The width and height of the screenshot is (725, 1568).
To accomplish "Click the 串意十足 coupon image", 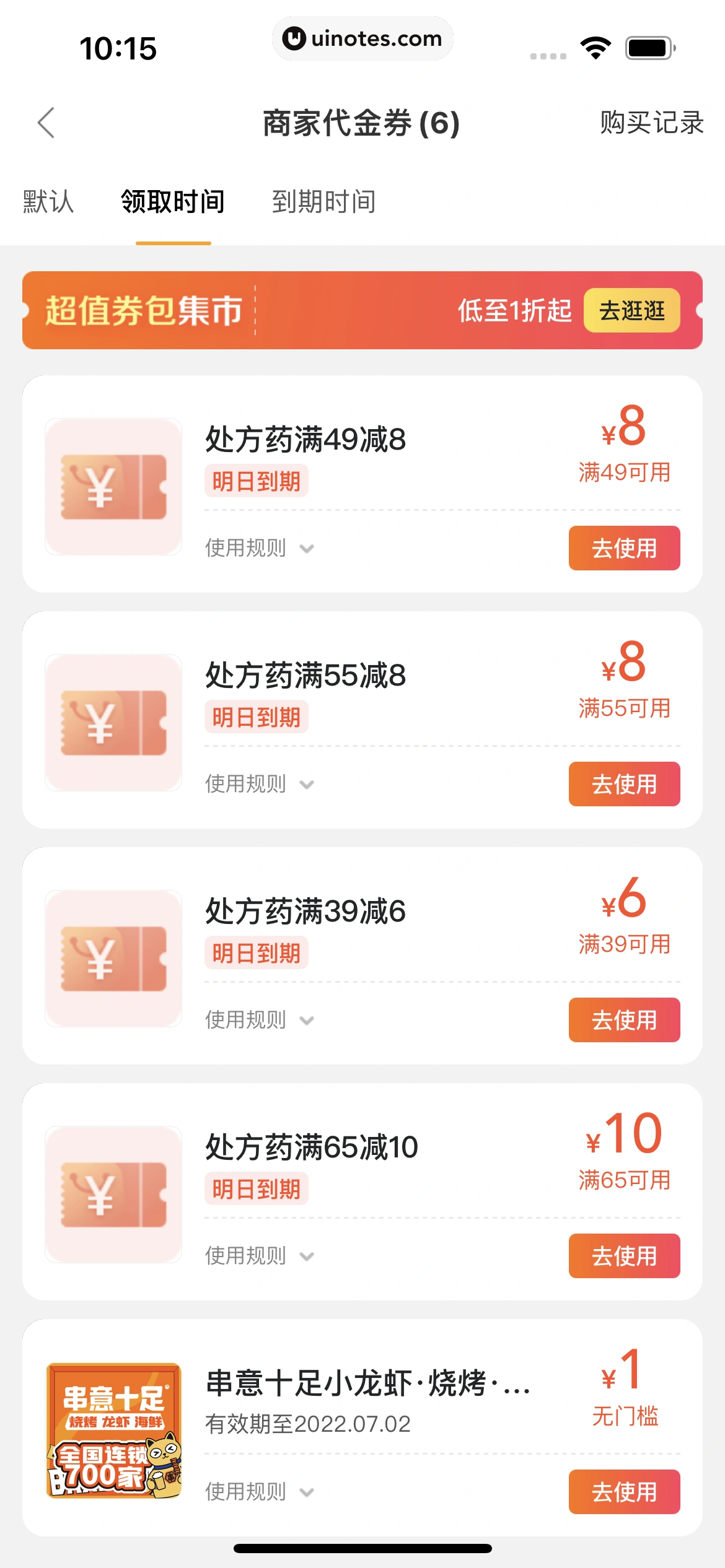I will [112, 1431].
